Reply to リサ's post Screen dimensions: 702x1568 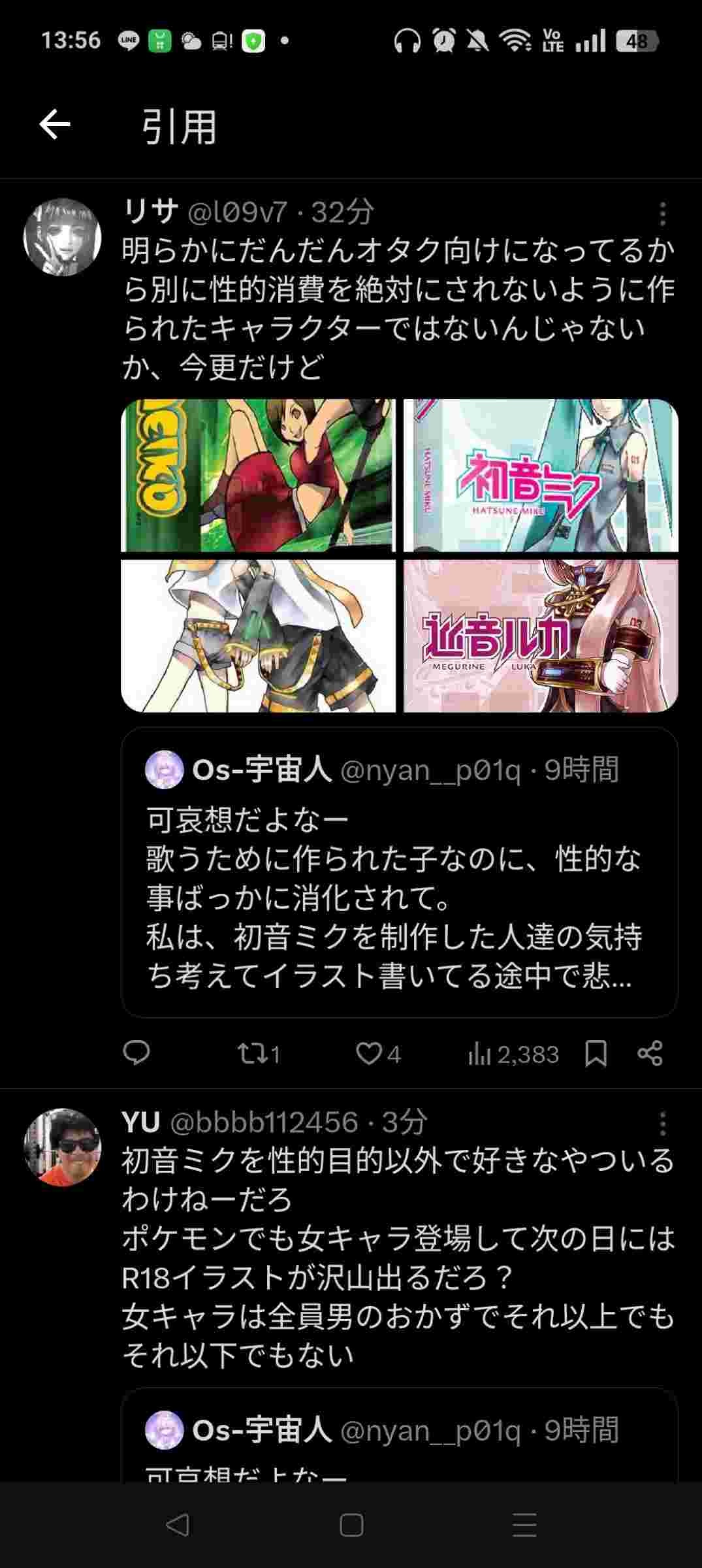click(136, 1053)
